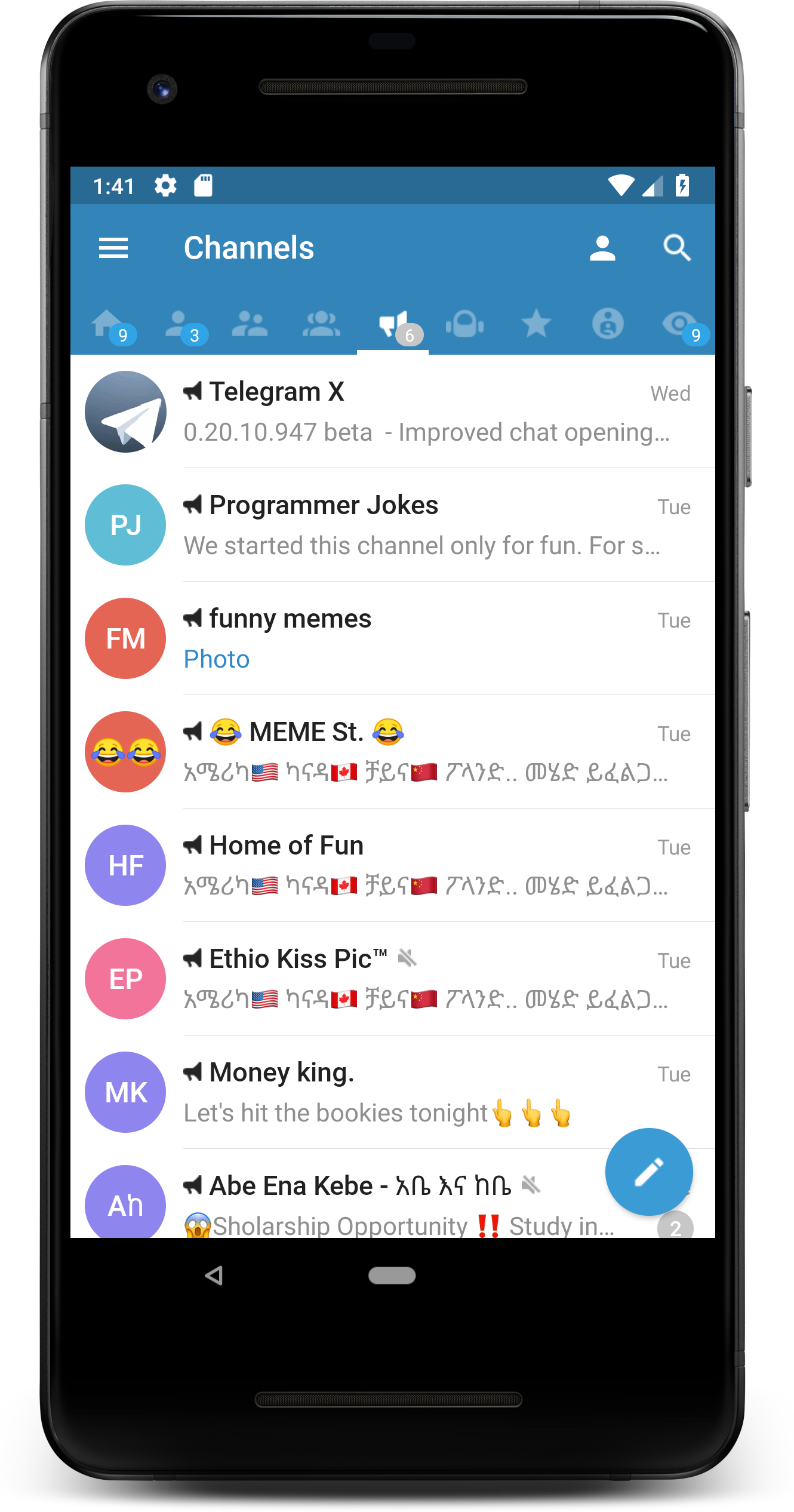Switch to the three-person supergroups tab
The height and width of the screenshot is (1512, 794).
321,324
